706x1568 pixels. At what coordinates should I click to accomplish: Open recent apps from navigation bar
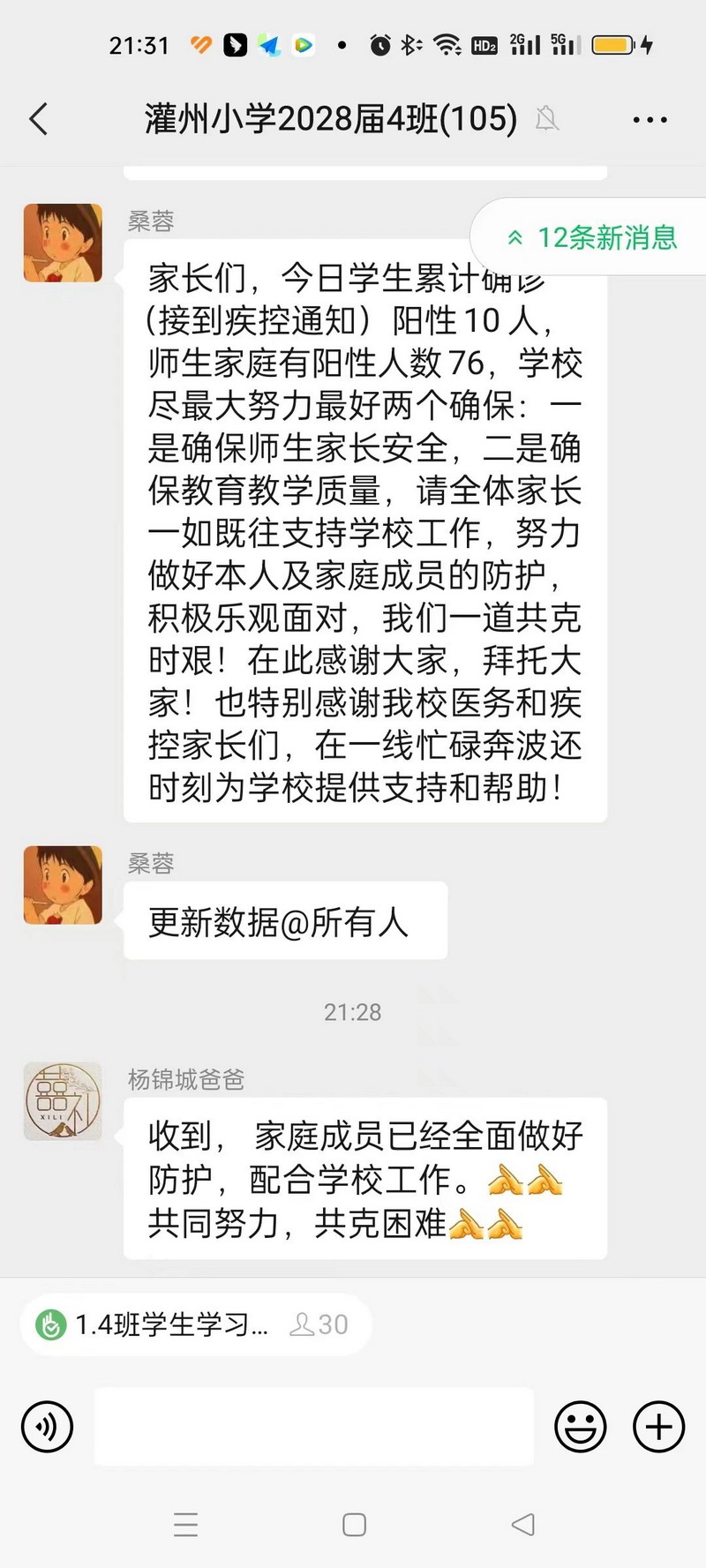[x=185, y=1525]
